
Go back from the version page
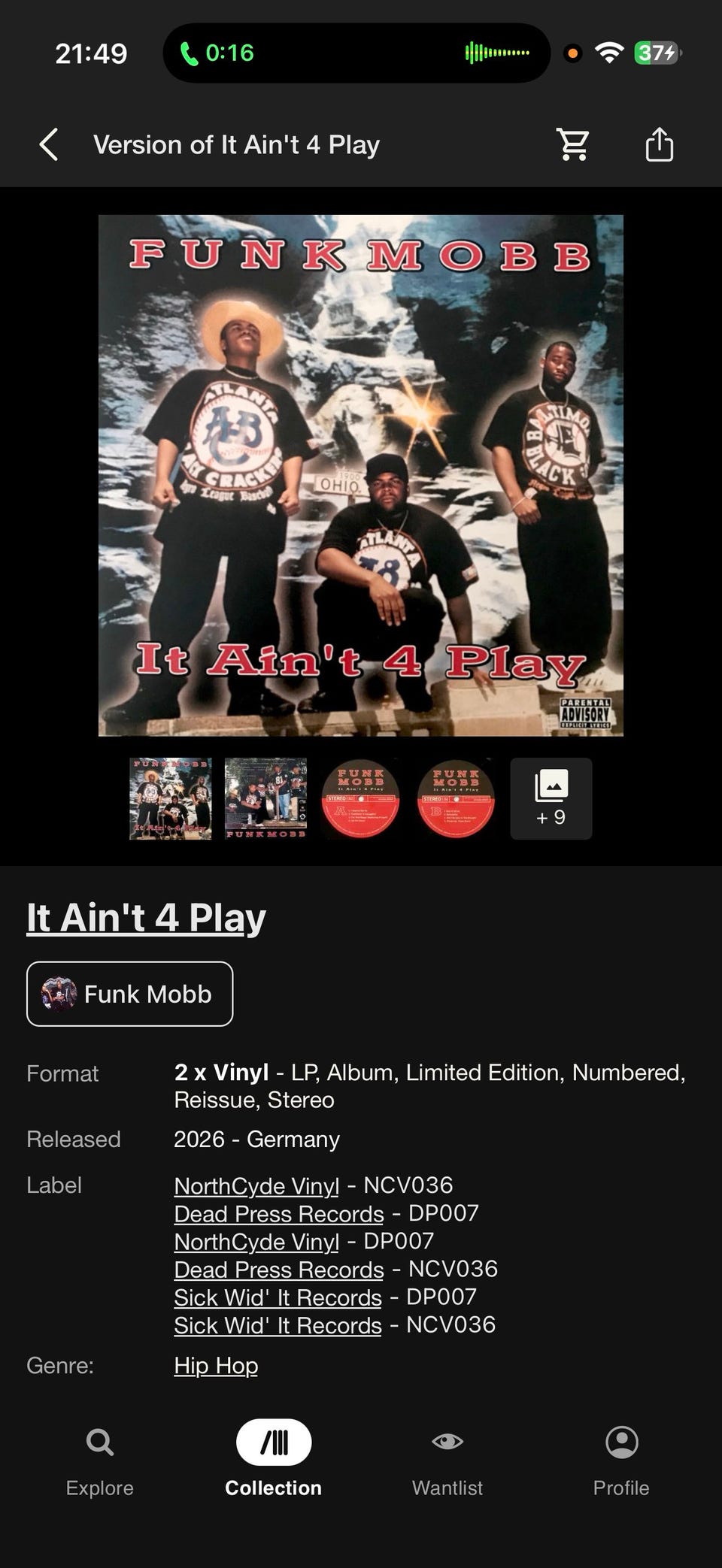(49, 144)
